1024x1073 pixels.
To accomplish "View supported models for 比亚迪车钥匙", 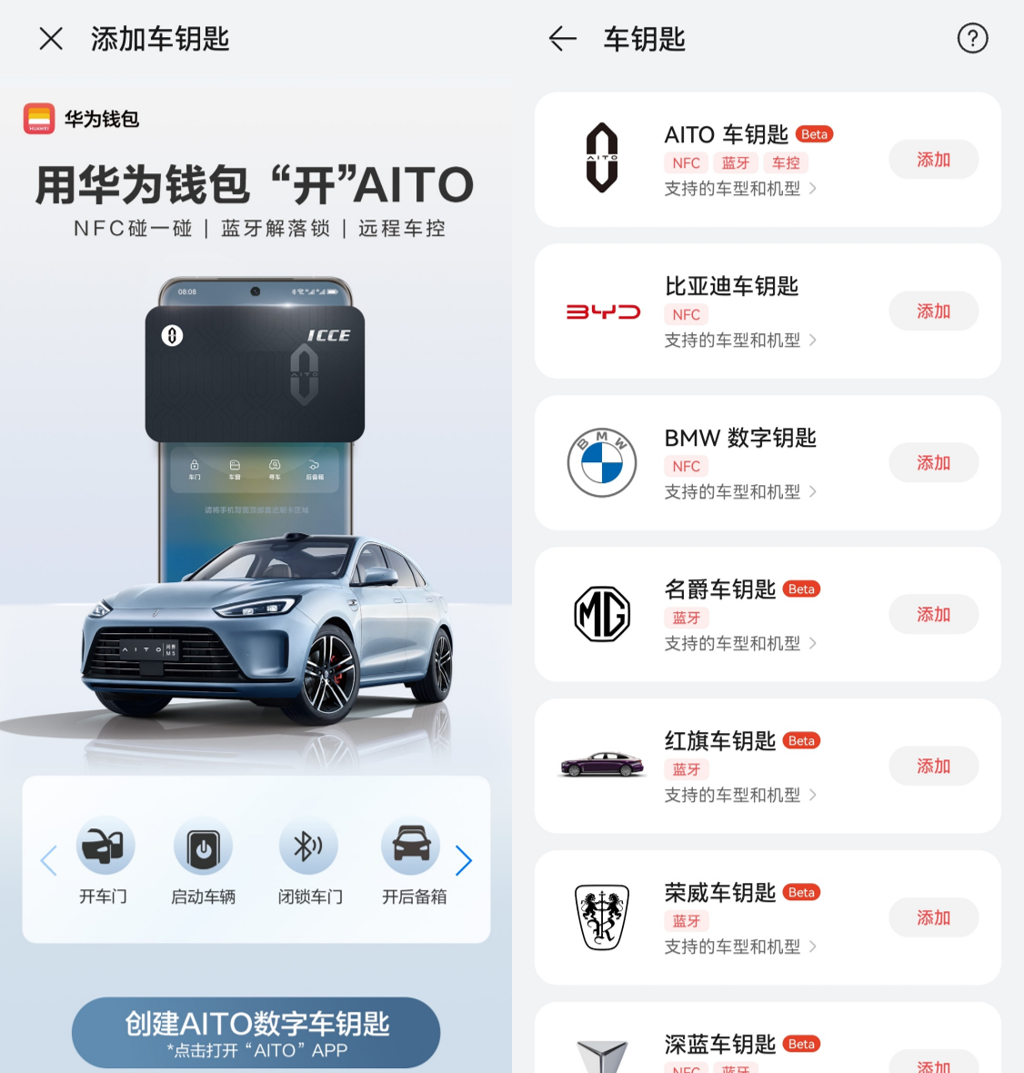I will click(740, 341).
